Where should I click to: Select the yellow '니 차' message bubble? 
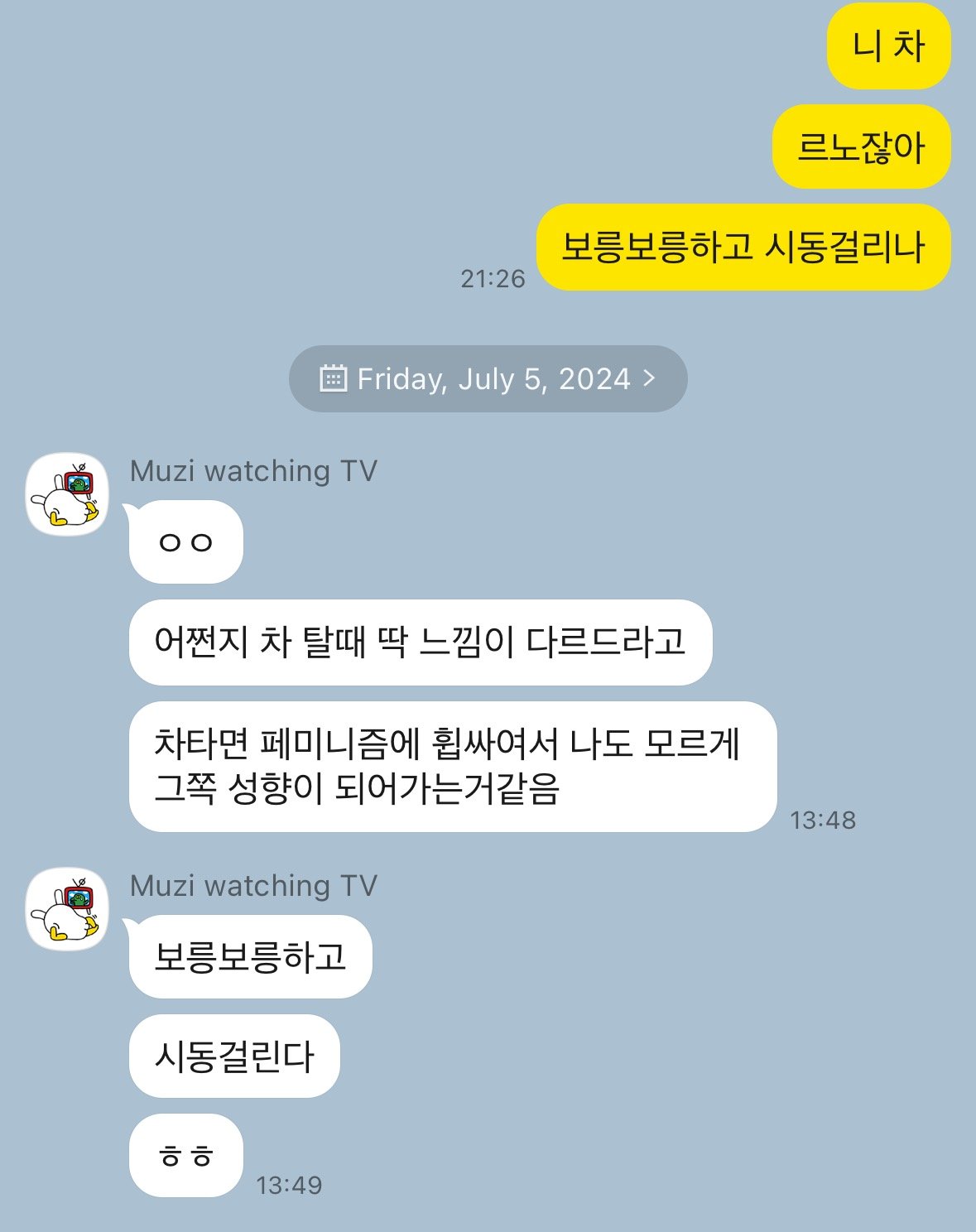887,47
